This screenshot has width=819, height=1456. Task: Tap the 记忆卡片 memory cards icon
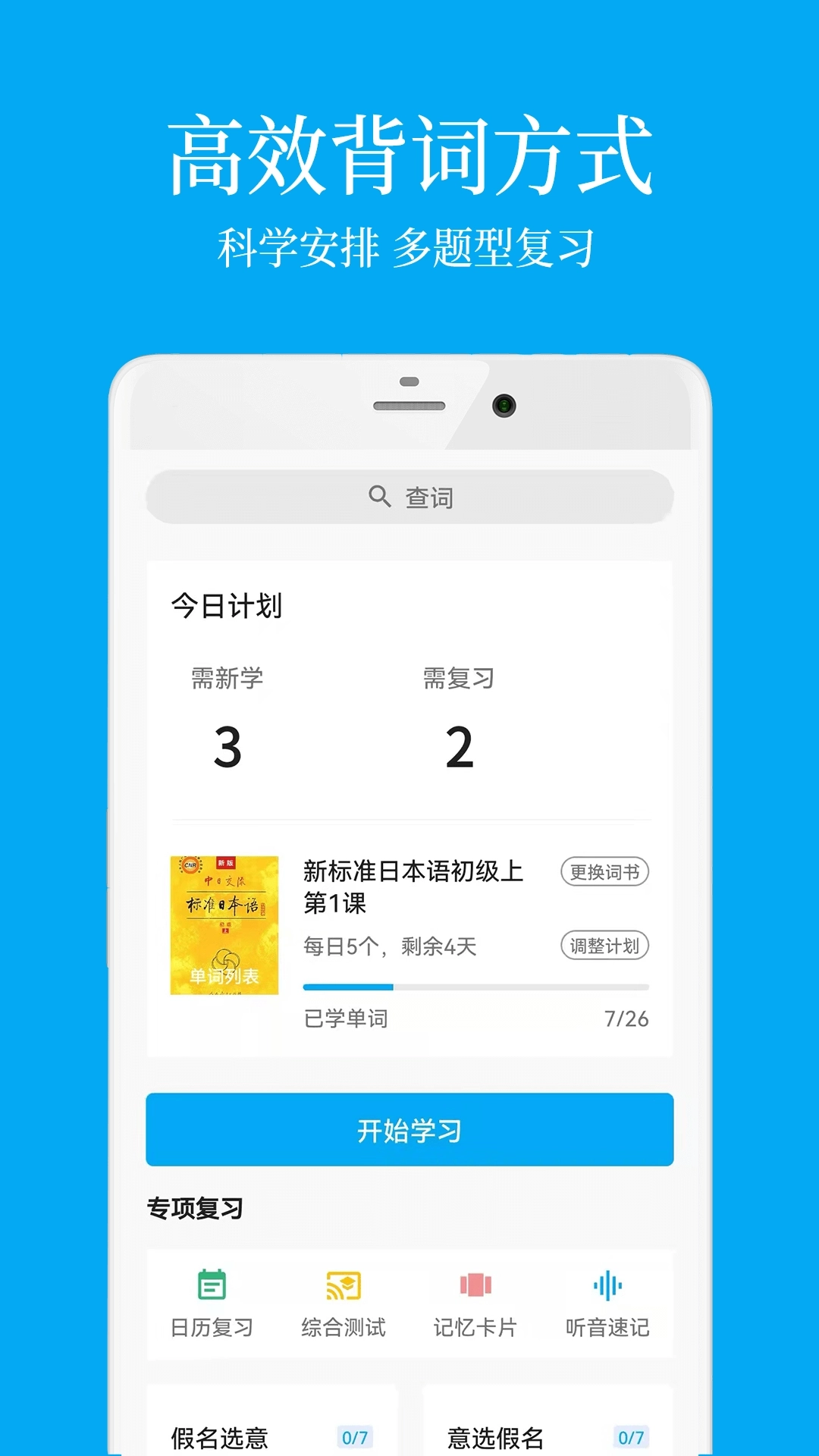474,1285
